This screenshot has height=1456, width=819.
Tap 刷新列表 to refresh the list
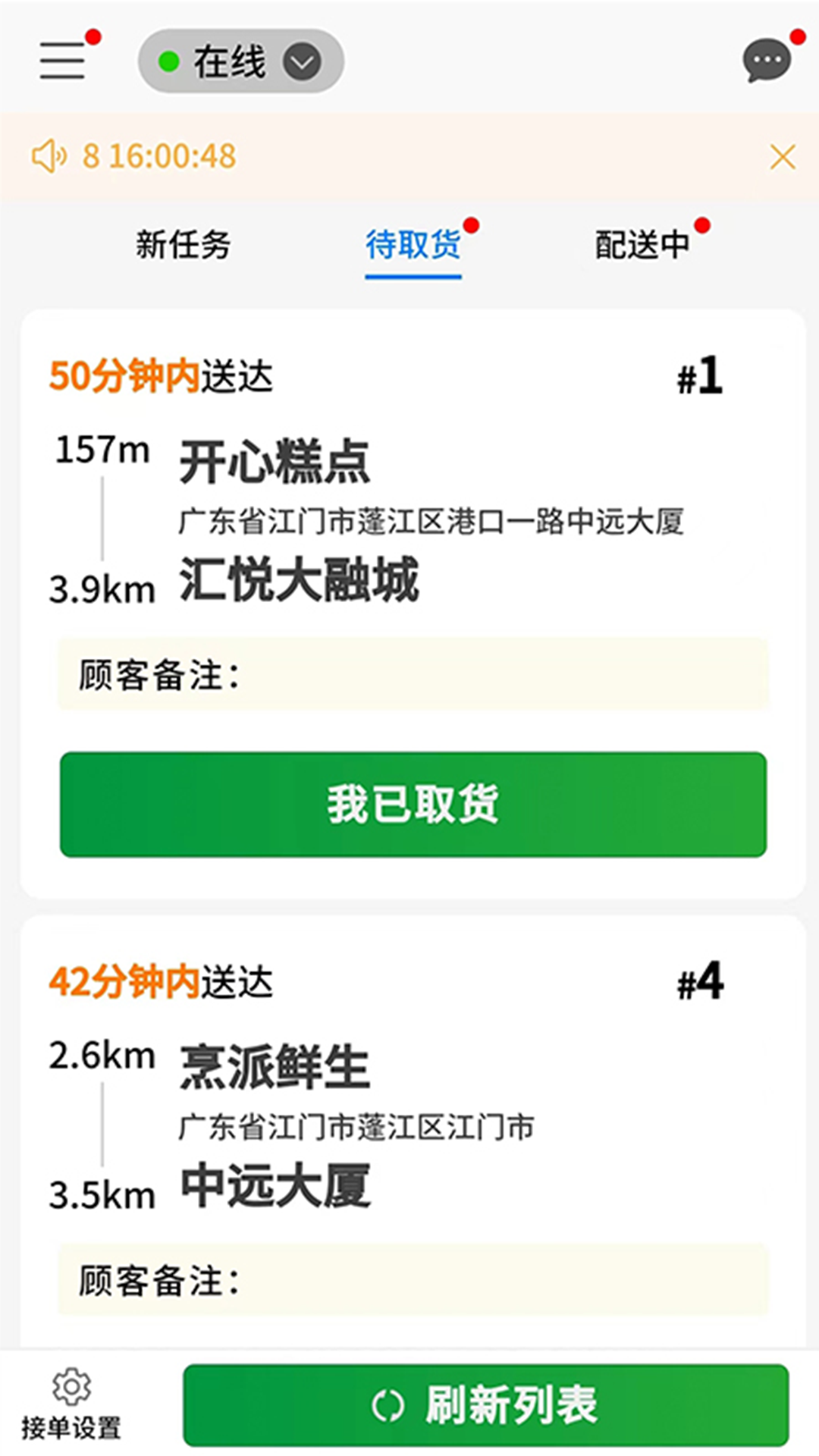pyautogui.click(x=486, y=1405)
